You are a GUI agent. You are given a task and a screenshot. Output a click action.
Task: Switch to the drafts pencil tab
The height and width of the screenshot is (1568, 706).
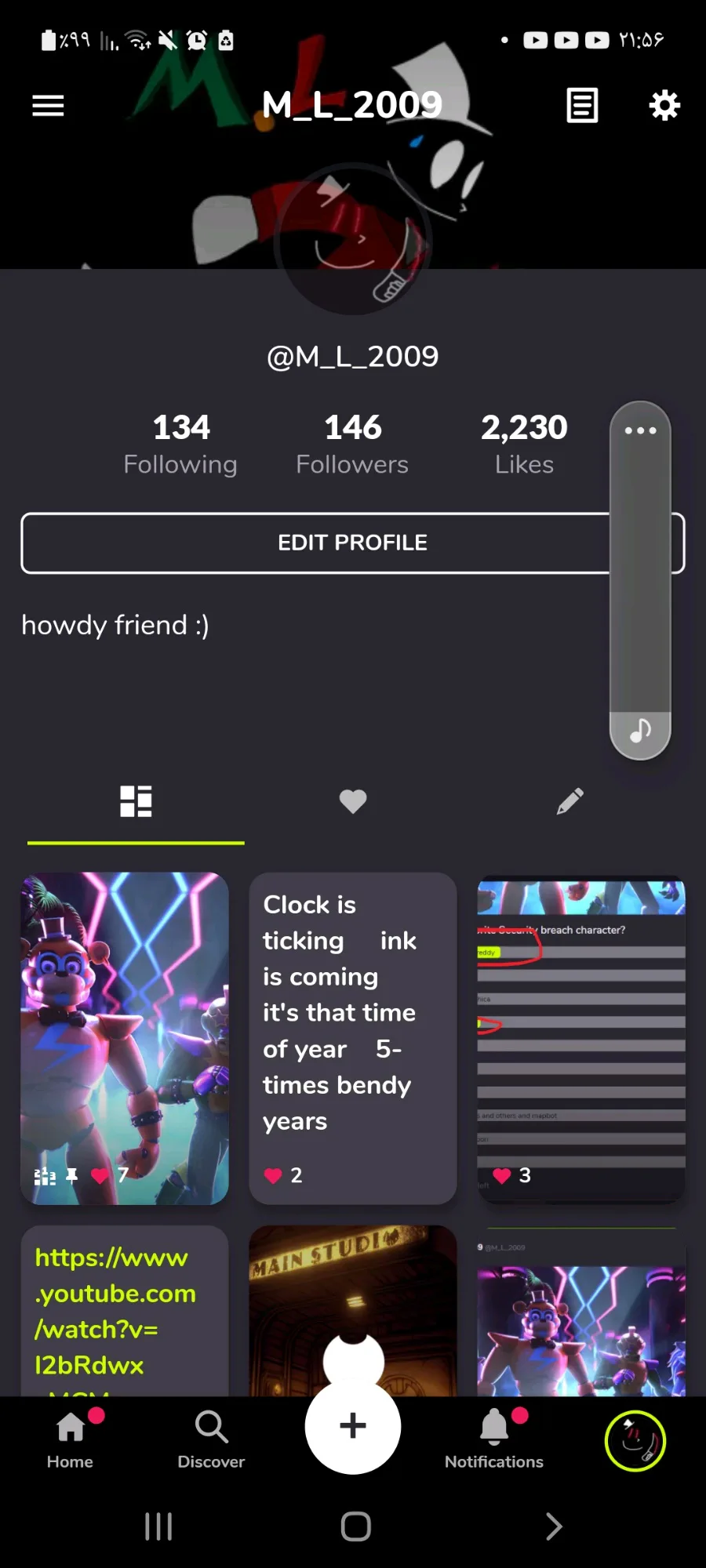pos(570,801)
